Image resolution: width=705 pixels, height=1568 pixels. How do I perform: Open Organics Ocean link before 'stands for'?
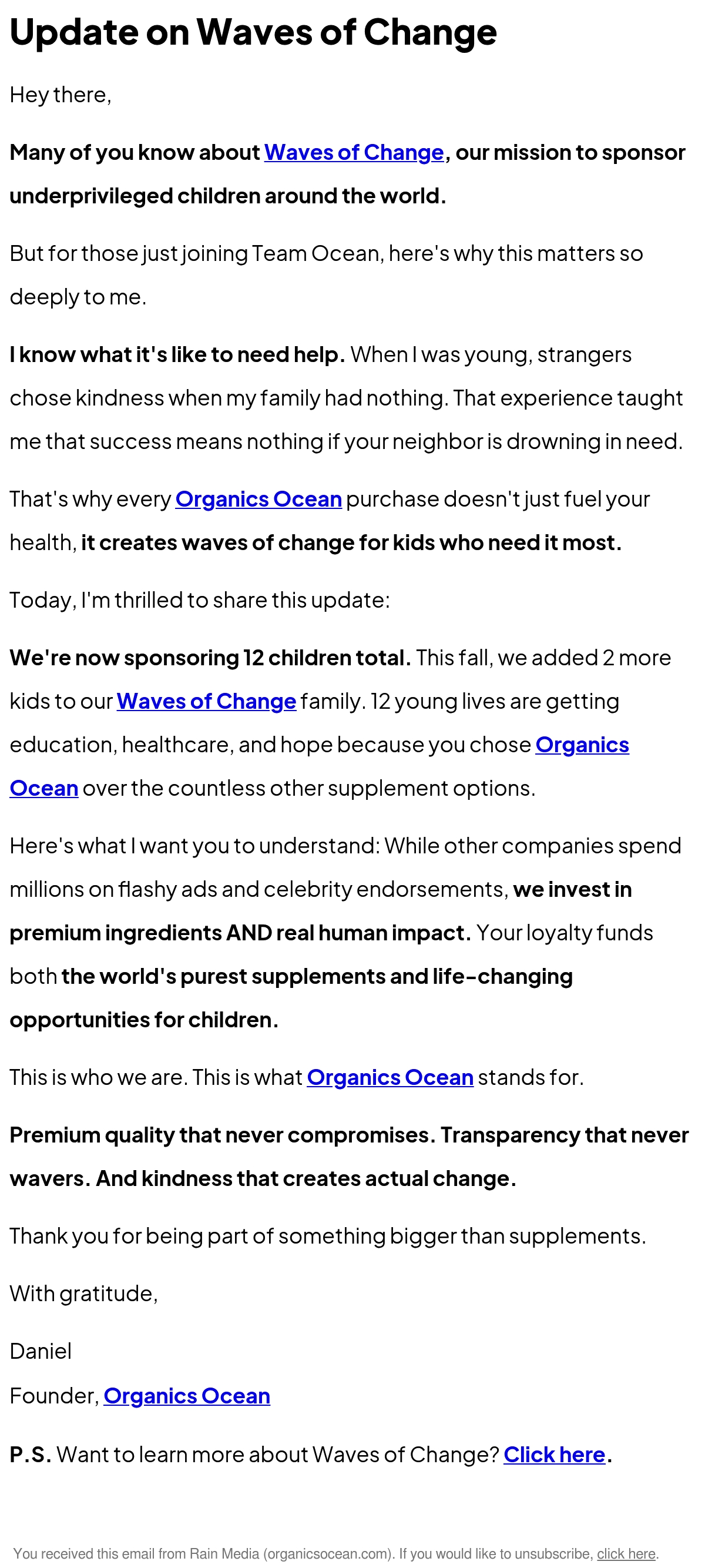(390, 1077)
